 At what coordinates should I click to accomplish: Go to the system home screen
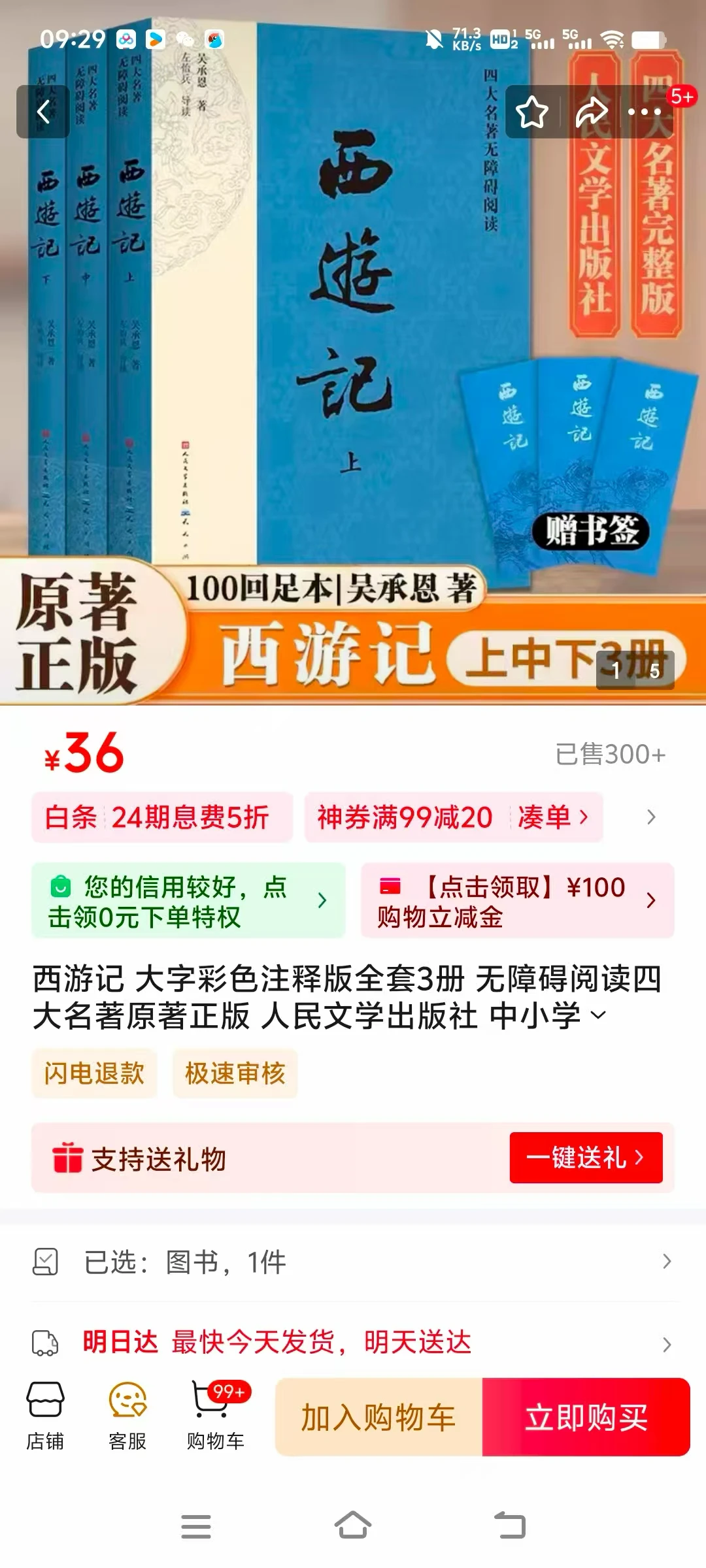(353, 1526)
